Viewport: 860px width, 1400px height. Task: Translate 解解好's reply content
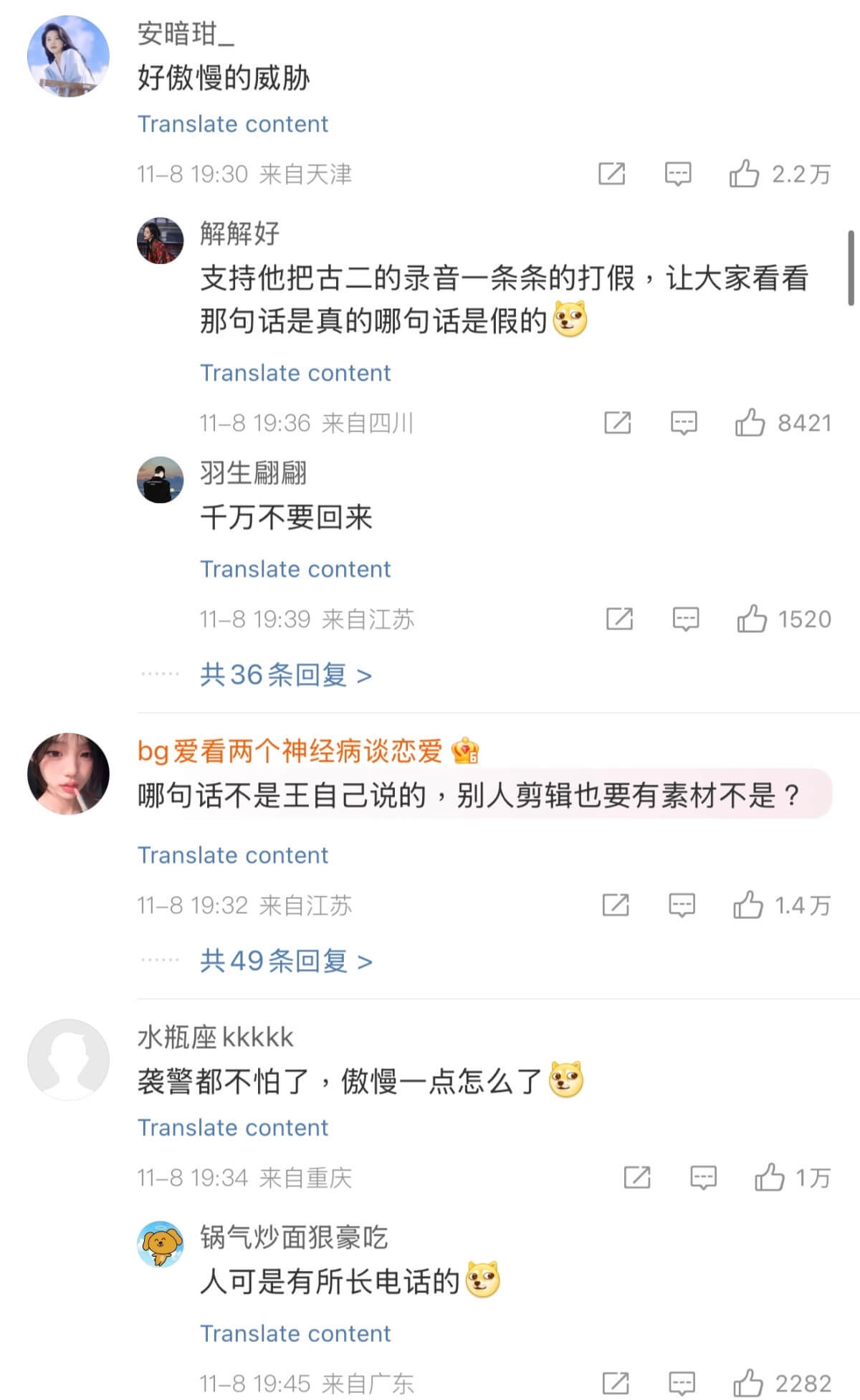coord(295,373)
